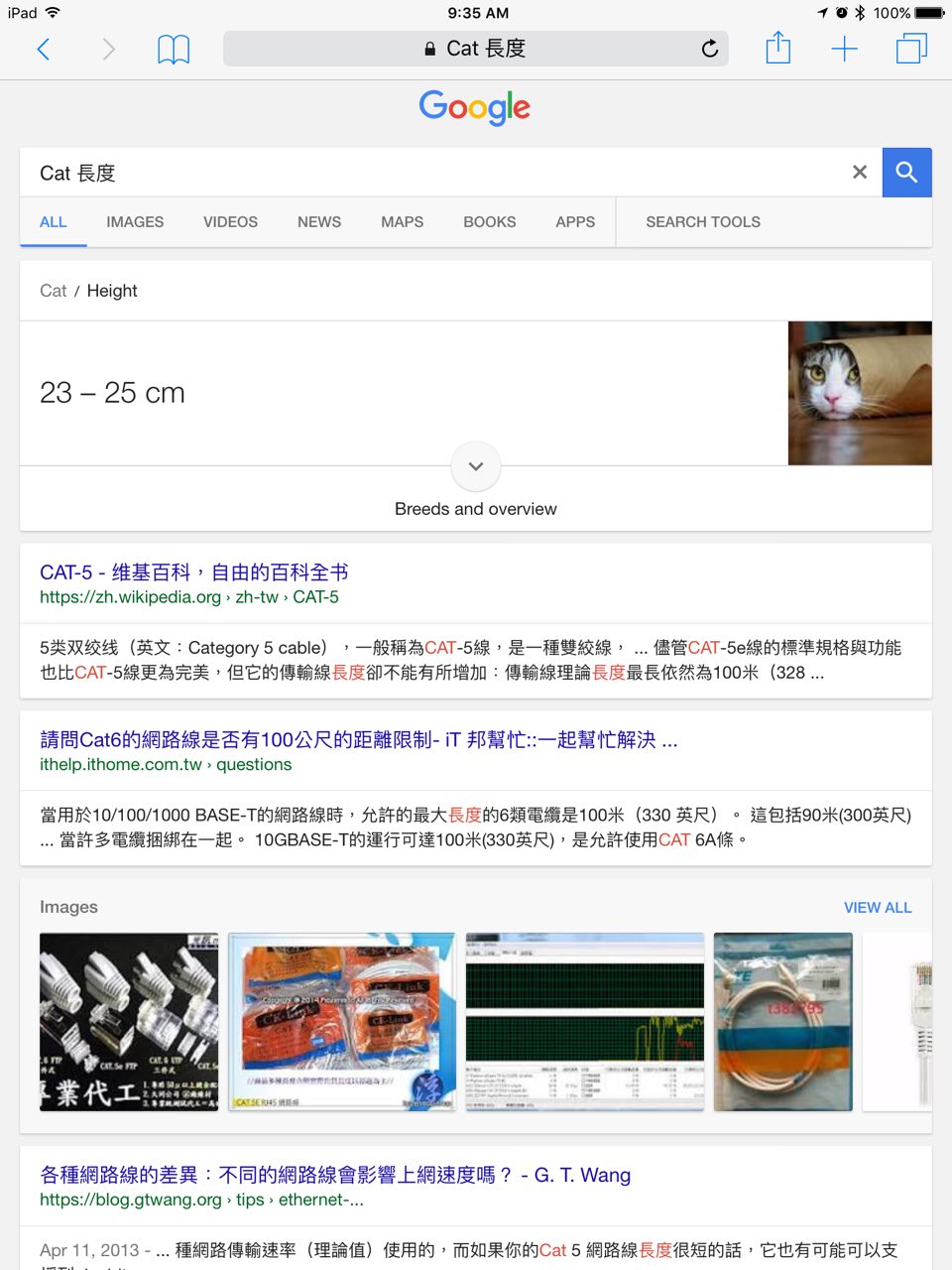Open the CAT-5 Wikipedia result
952x1270 pixels.
tap(193, 572)
